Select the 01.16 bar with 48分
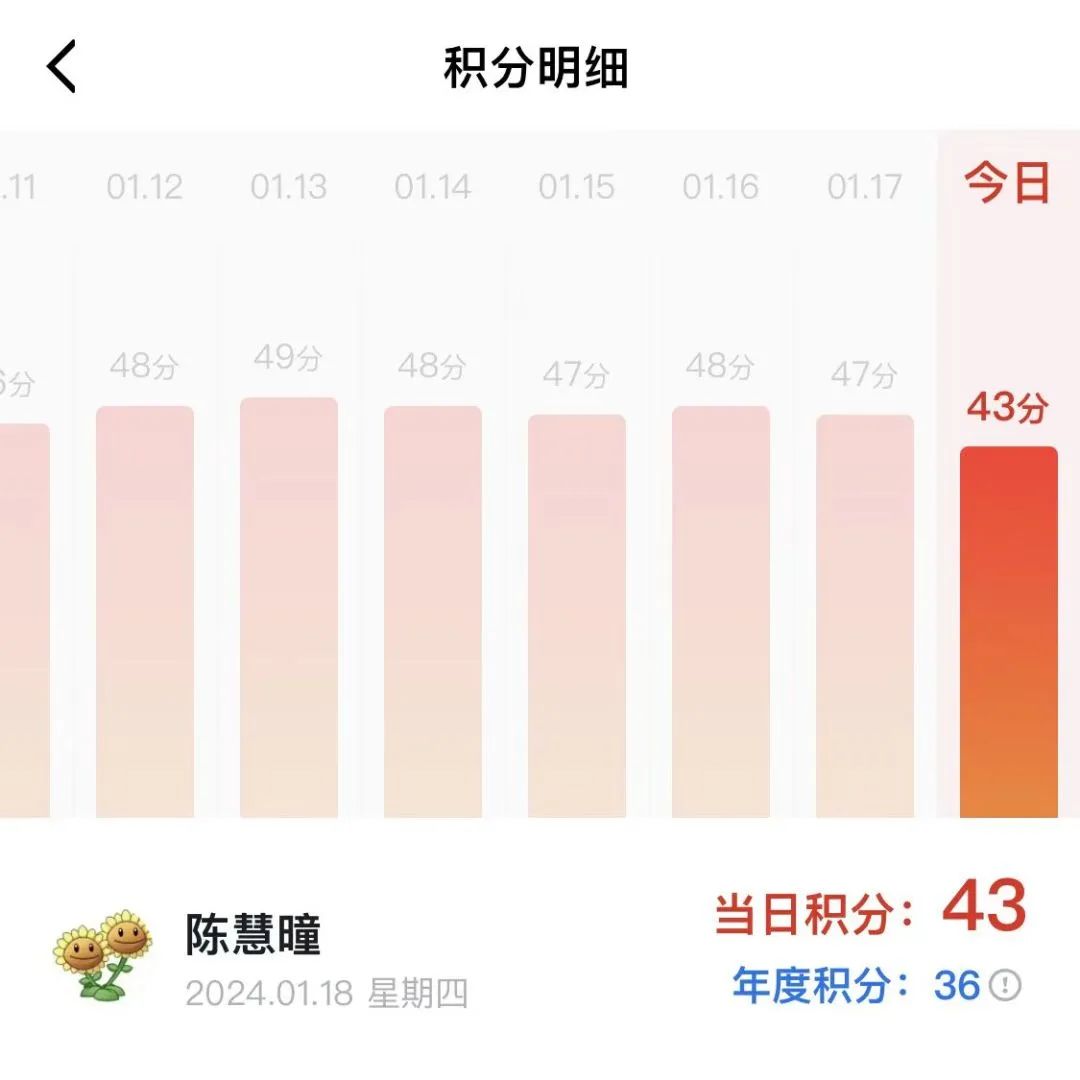The height and width of the screenshot is (1080, 1080). (x=721, y=610)
